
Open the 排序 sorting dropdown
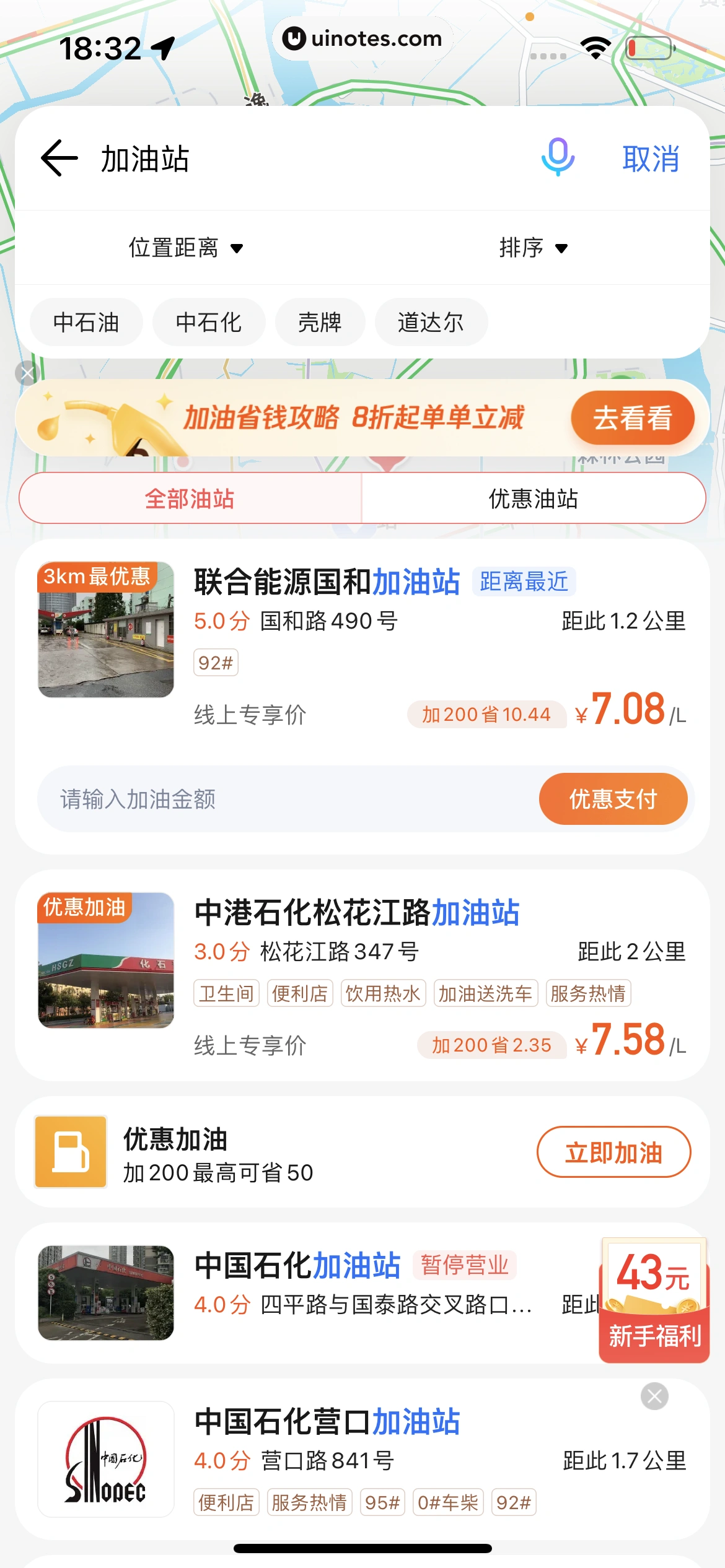(533, 248)
